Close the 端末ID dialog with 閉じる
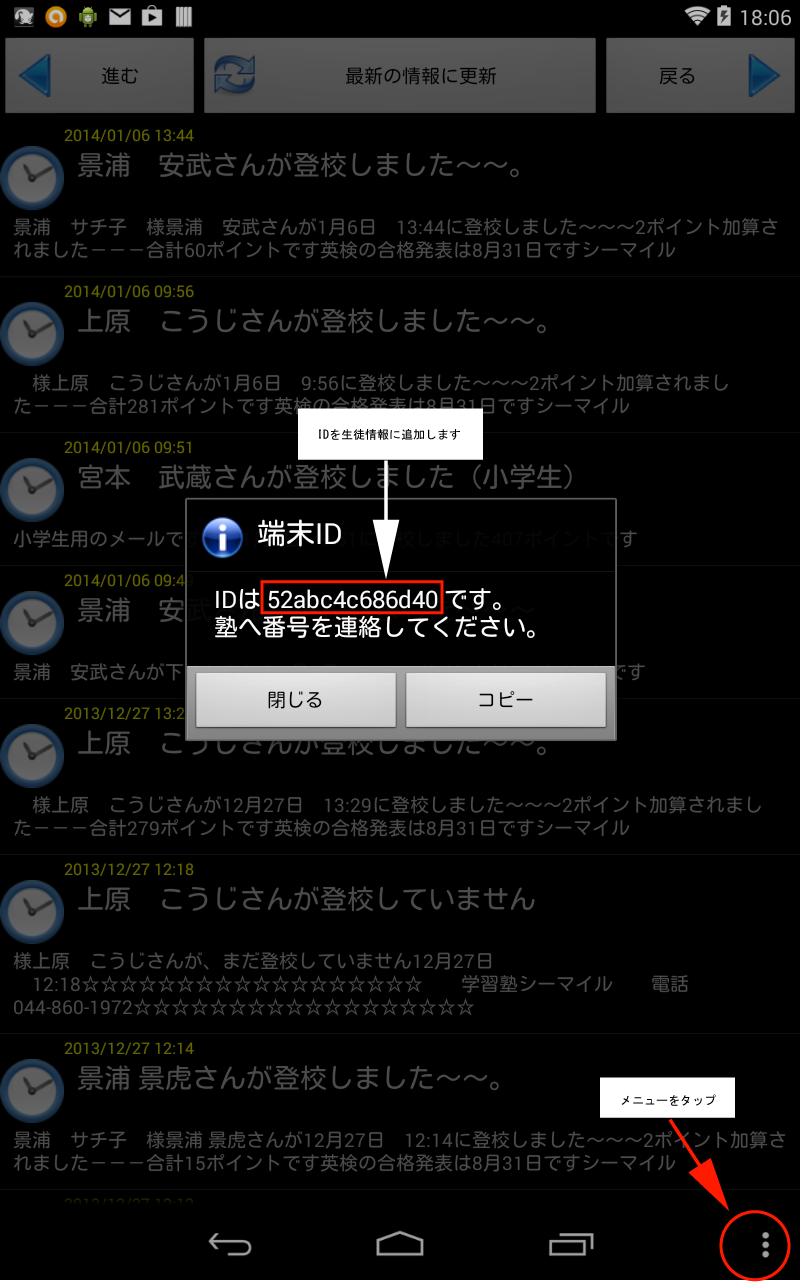This screenshot has width=800, height=1282. point(295,700)
